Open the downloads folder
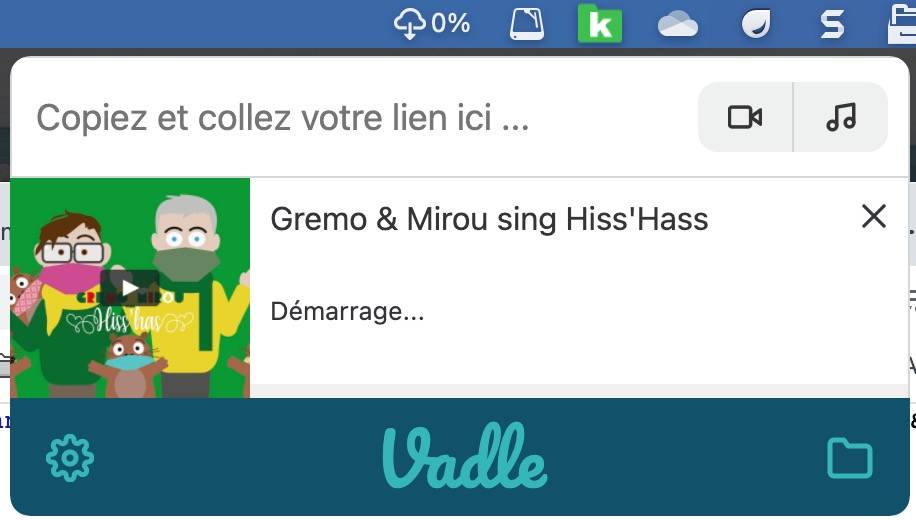Viewport: 916px width, 520px height. (x=850, y=459)
